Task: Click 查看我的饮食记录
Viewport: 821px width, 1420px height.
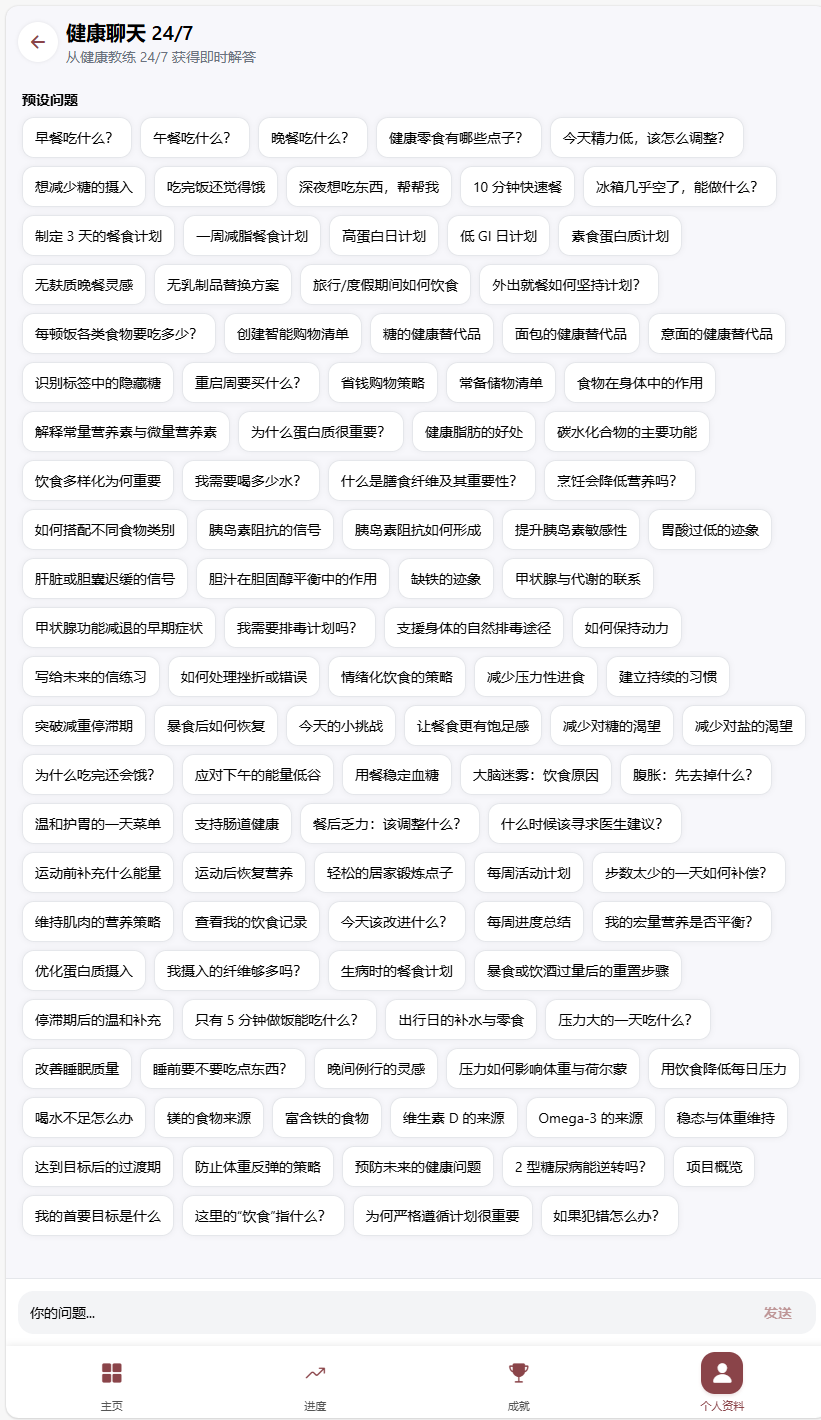Action: (249, 921)
